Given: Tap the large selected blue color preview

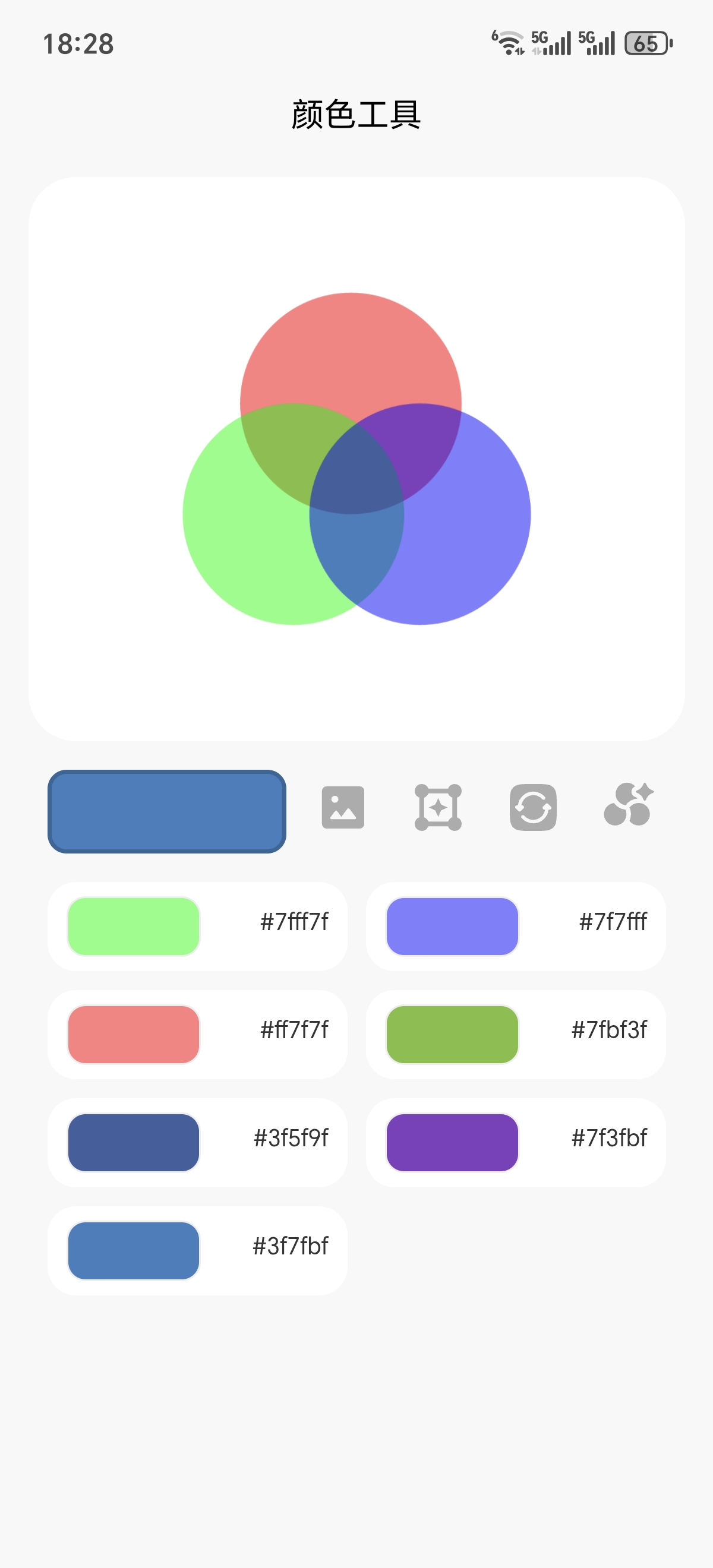Looking at the screenshot, I should (x=167, y=811).
